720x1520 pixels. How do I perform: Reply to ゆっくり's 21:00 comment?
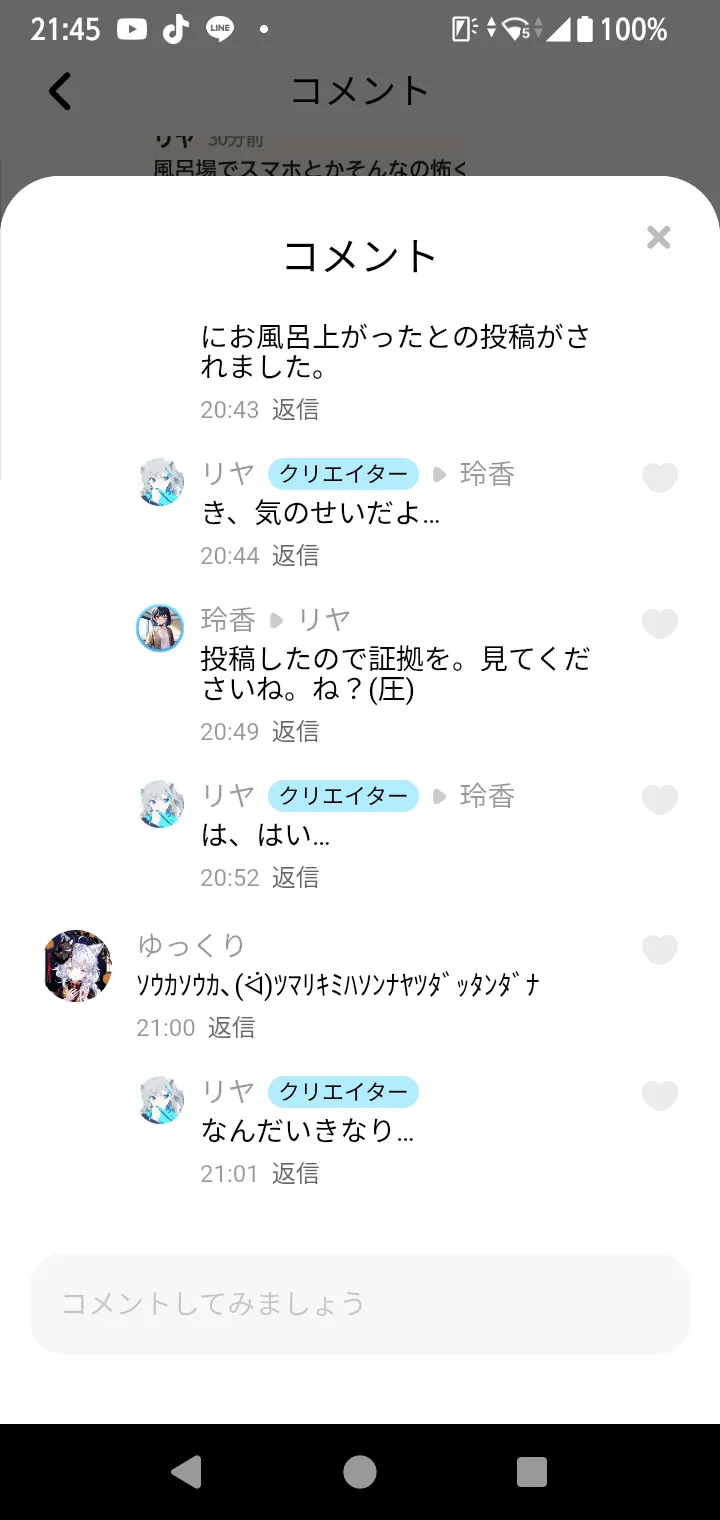(x=231, y=1027)
